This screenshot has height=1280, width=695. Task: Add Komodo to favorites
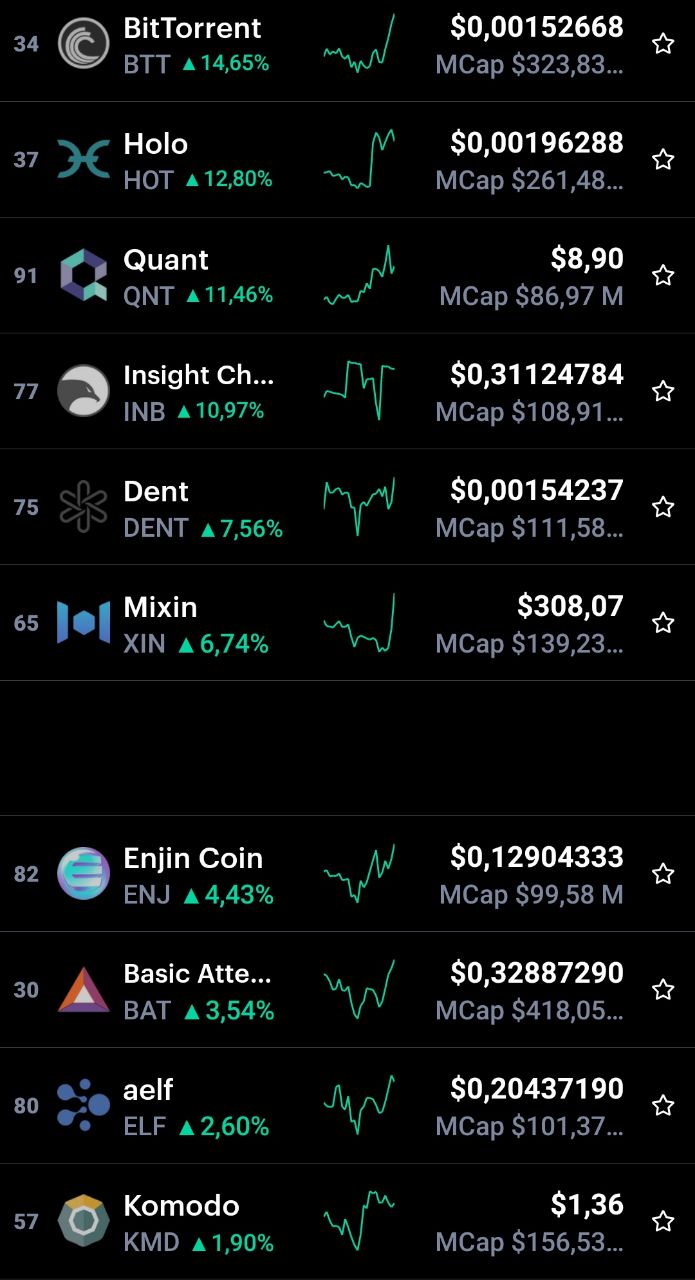coord(663,1221)
